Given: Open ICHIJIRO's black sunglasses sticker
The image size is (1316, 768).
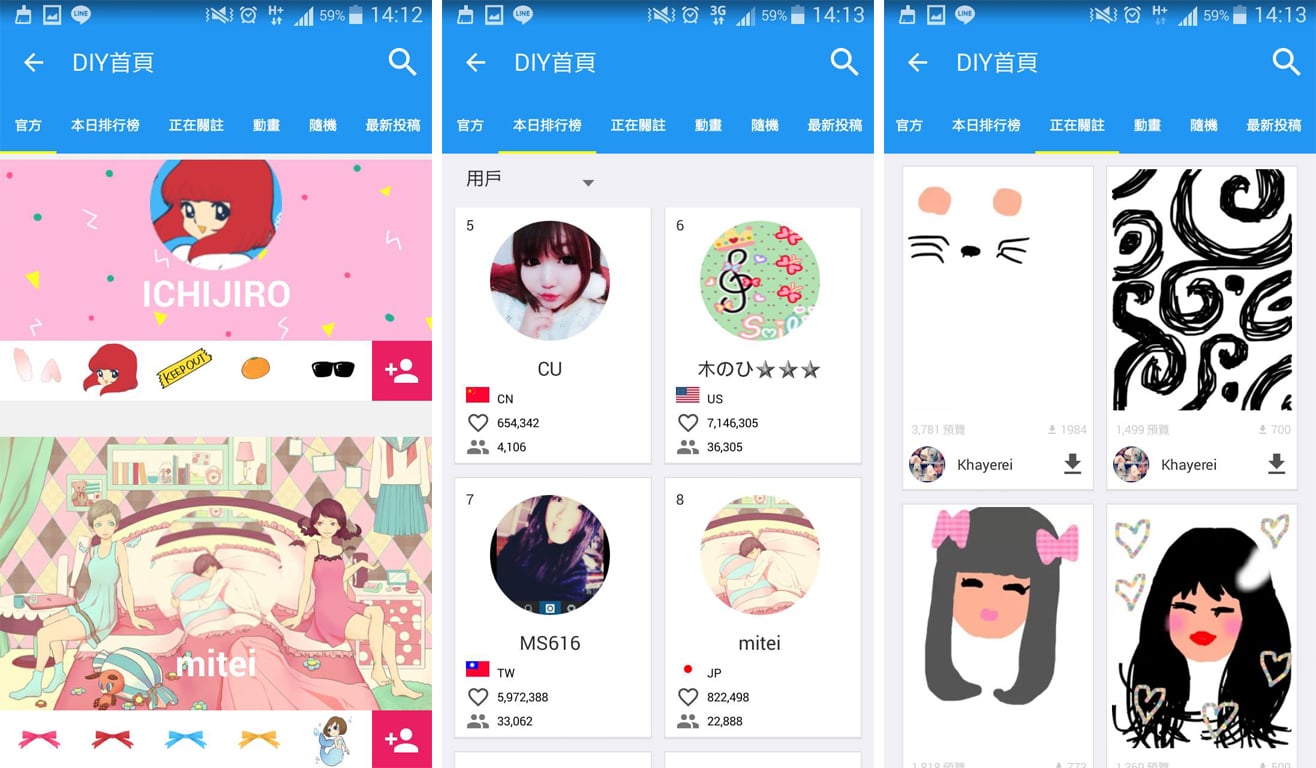Looking at the screenshot, I should pos(333,370).
